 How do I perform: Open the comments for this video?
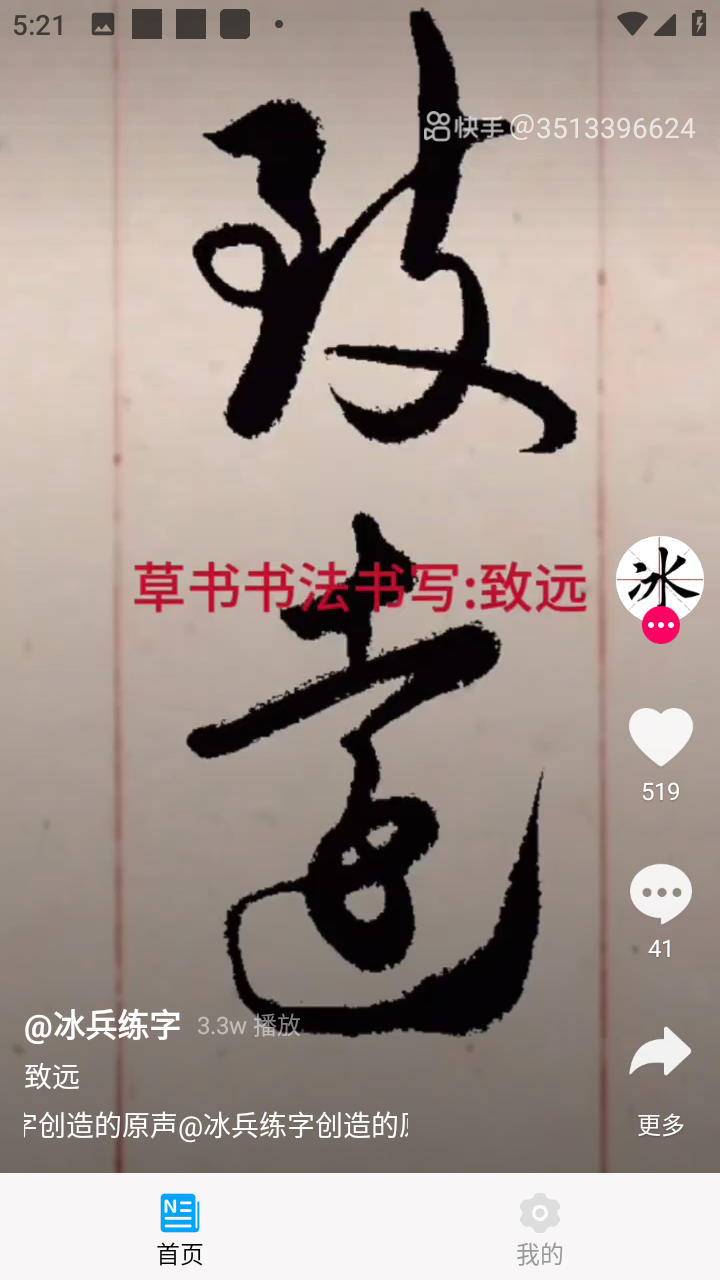(660, 893)
